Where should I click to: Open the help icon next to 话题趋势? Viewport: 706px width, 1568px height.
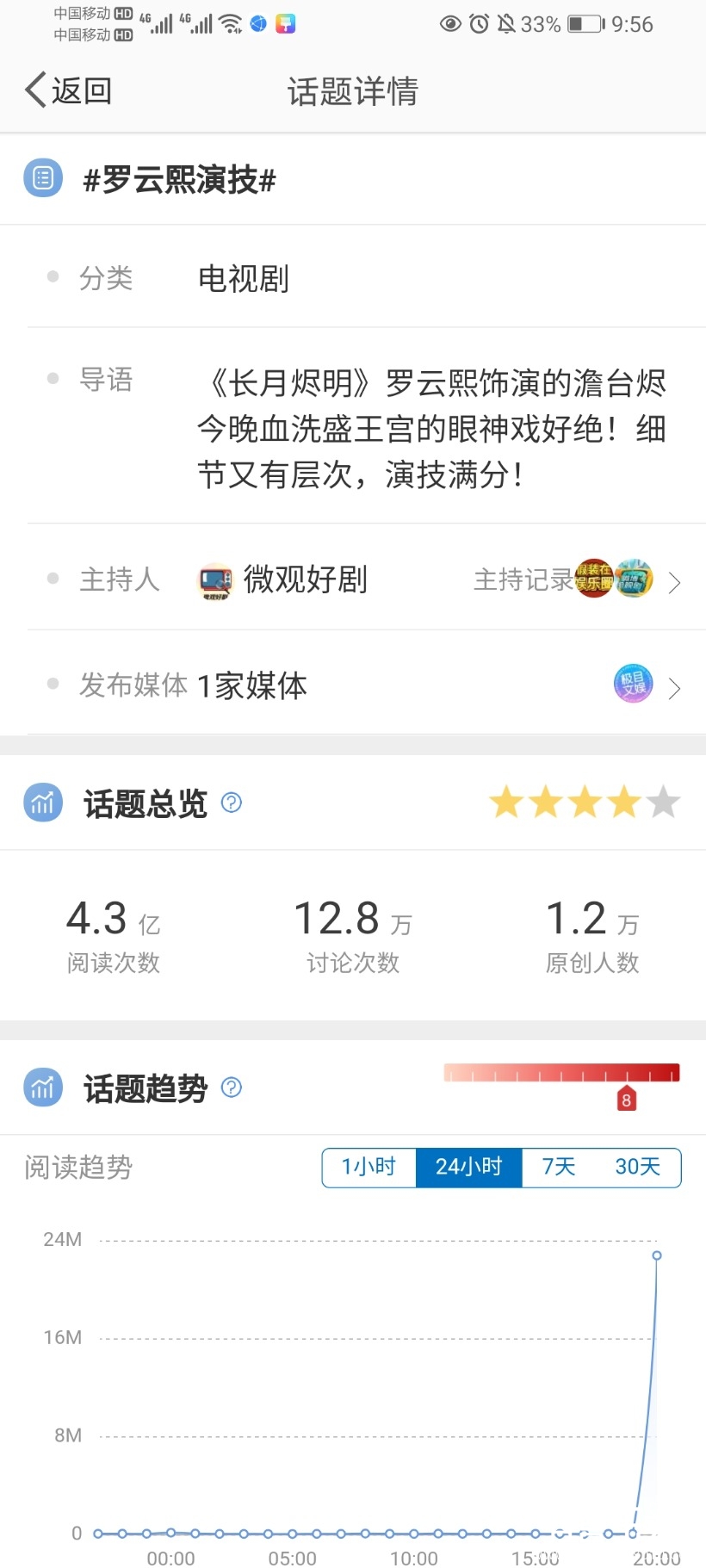(x=231, y=1088)
